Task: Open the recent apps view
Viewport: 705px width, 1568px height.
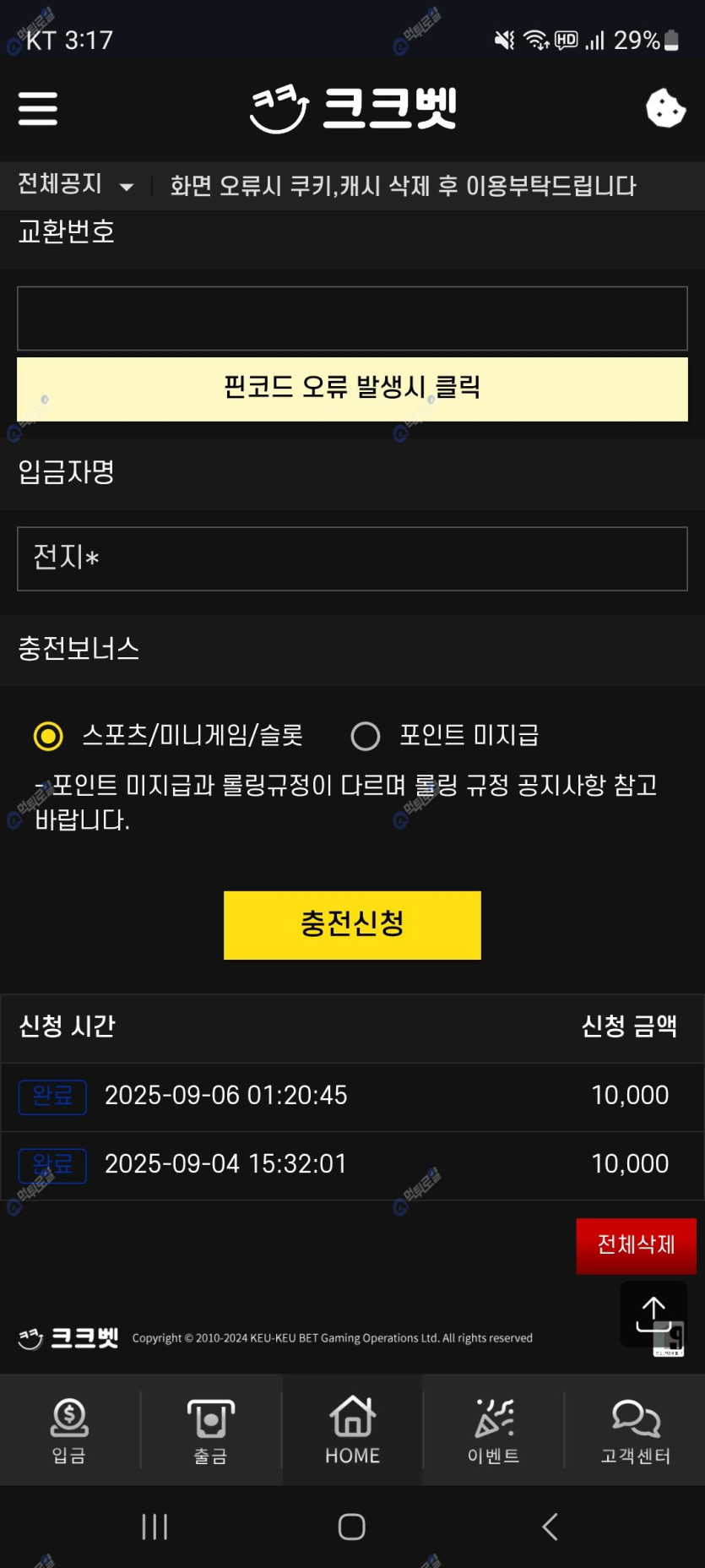Action: [155, 1527]
